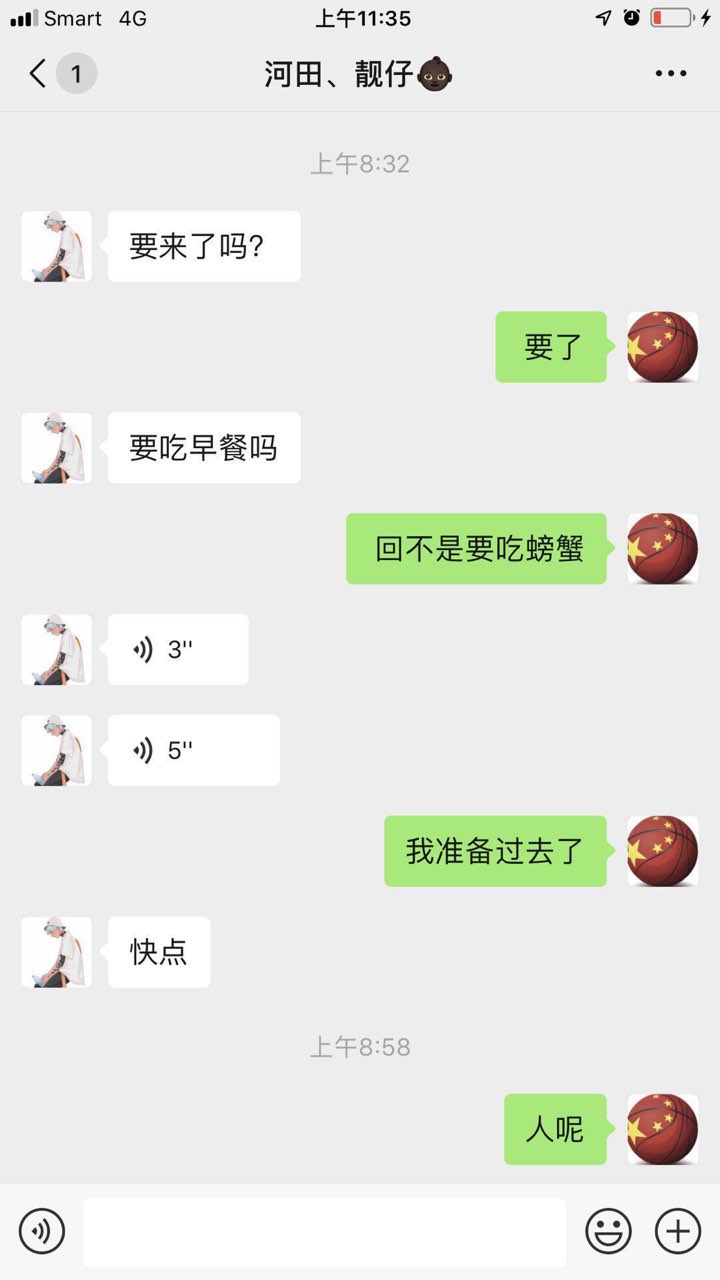Play the 3-second voice message
The image size is (720, 1280).
178,650
